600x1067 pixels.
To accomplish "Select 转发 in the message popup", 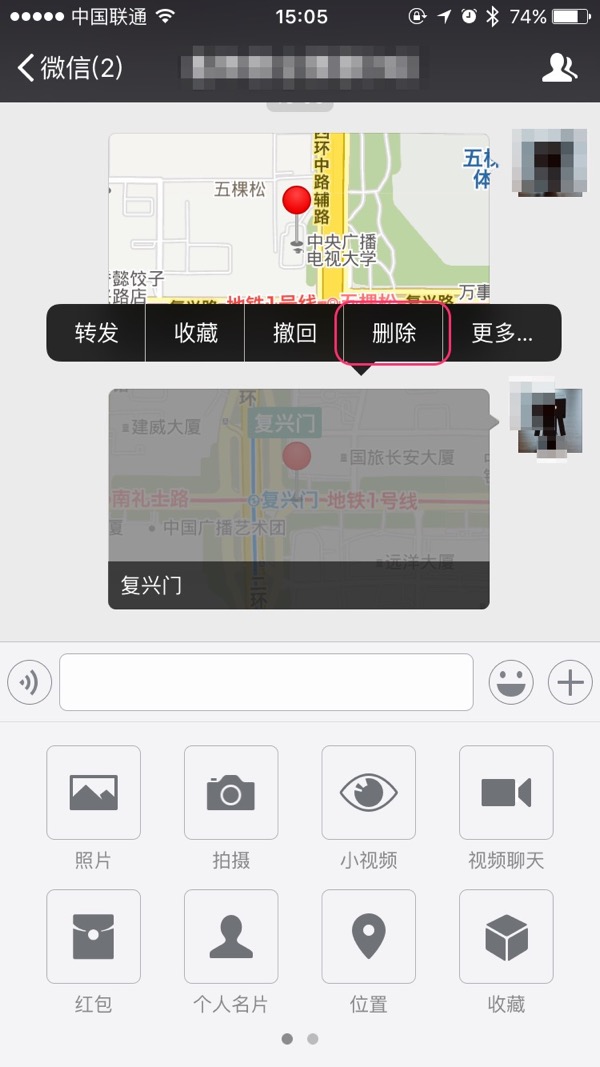I will click(x=96, y=333).
